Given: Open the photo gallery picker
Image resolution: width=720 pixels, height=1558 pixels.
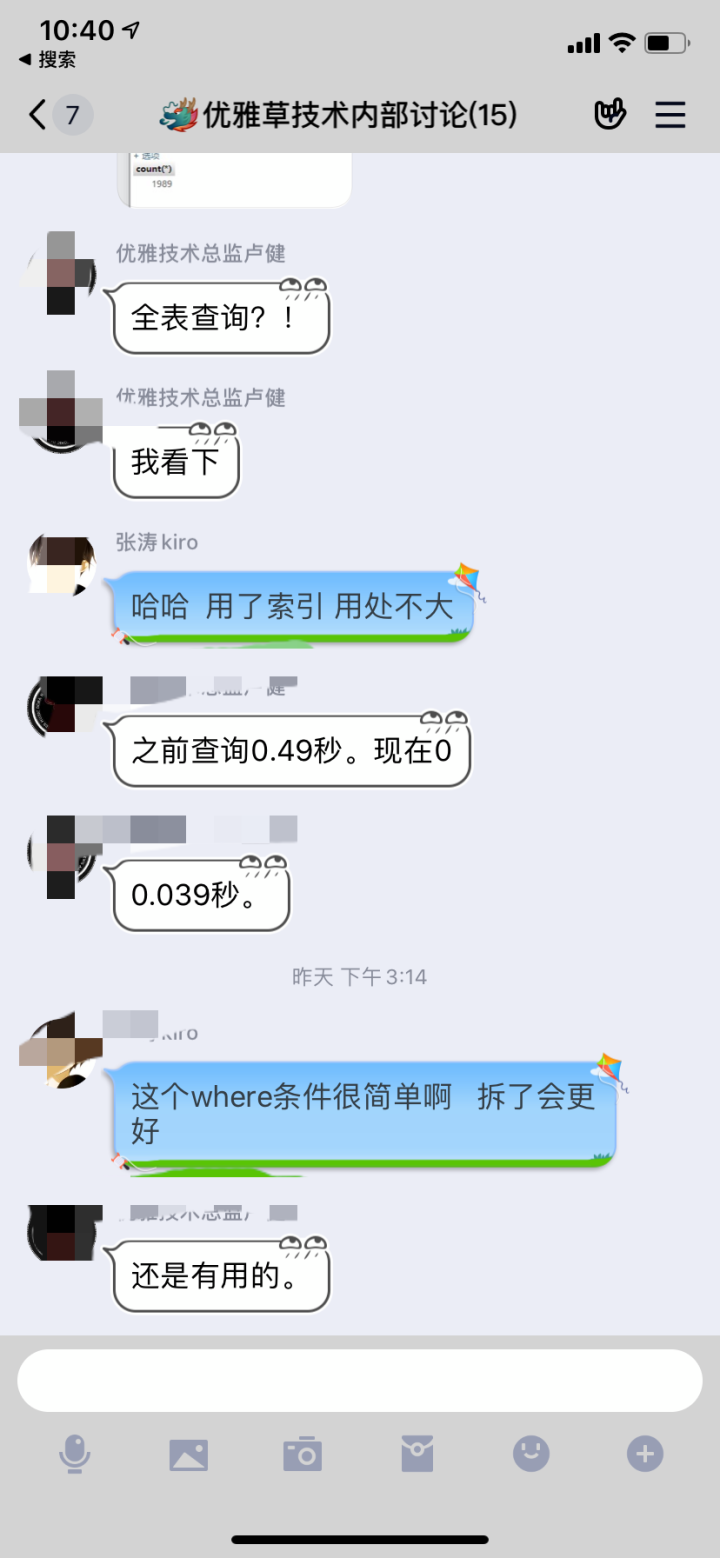Looking at the screenshot, I should click(x=188, y=1454).
